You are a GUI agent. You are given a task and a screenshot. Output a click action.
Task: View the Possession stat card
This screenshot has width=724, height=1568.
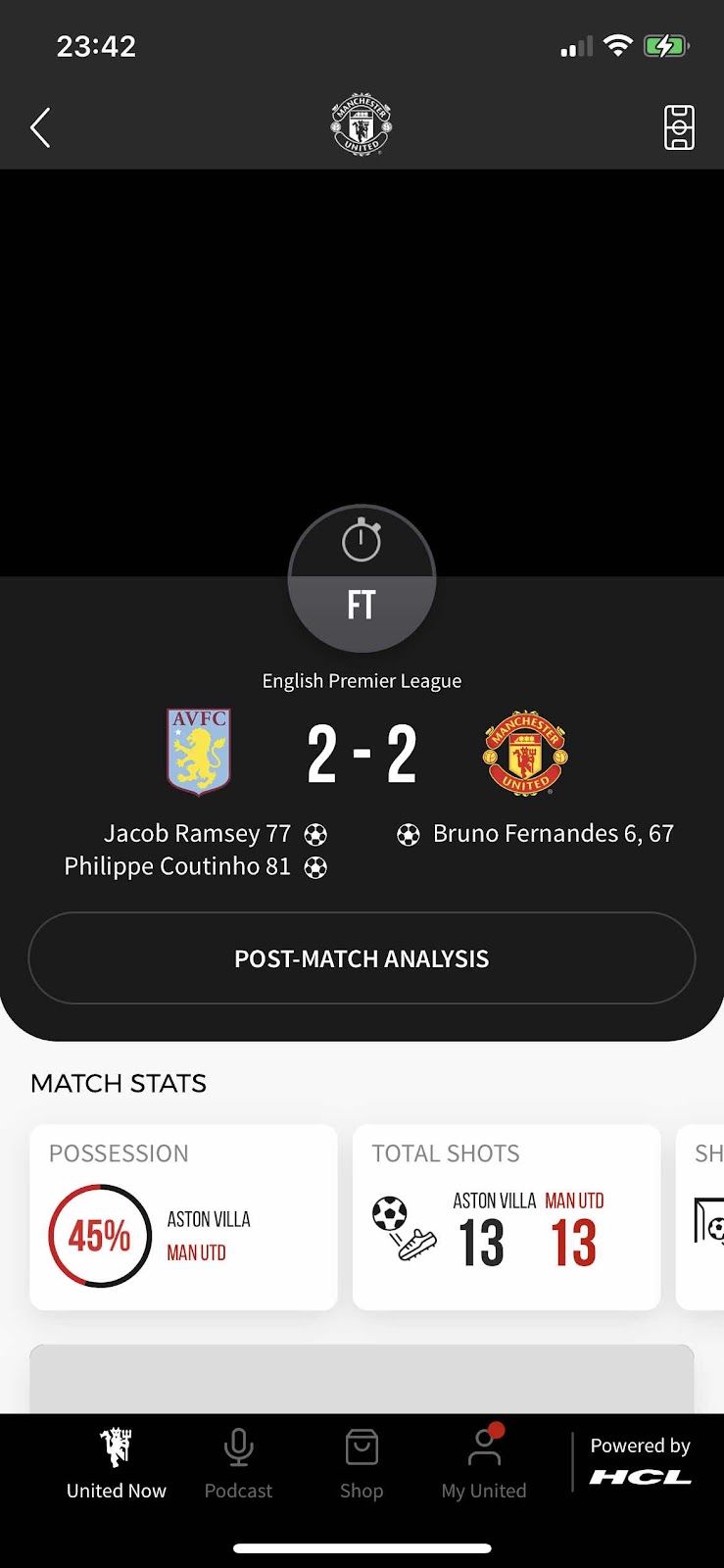tap(183, 1217)
